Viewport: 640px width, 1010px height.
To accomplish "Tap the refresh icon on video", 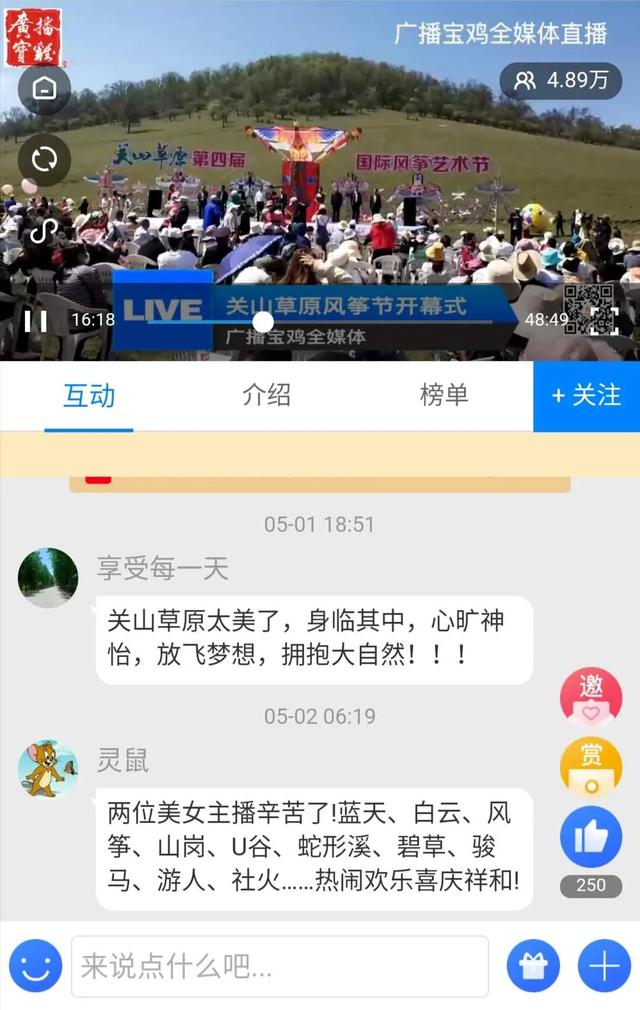I will click(x=44, y=160).
